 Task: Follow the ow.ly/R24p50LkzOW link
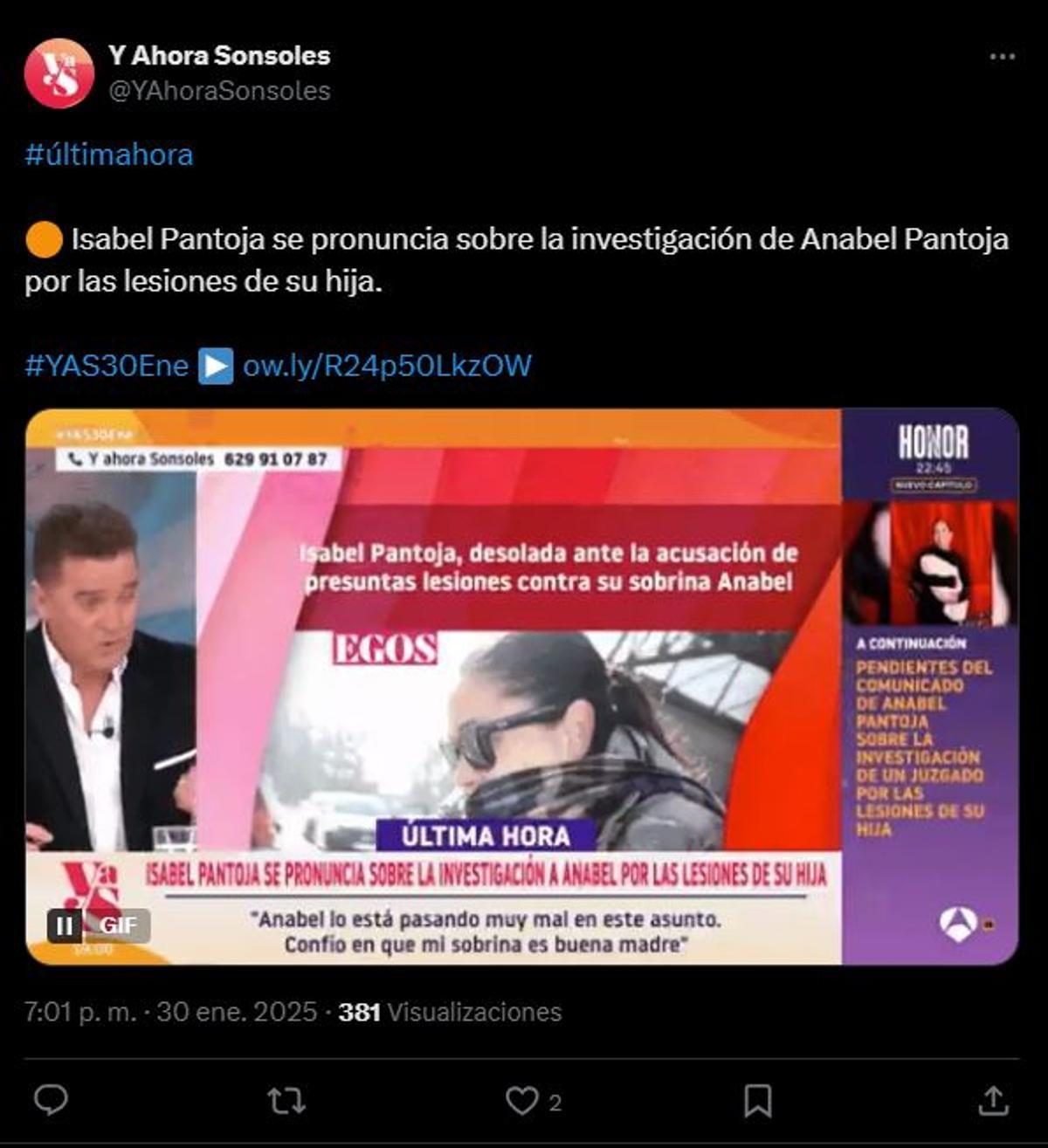point(386,367)
